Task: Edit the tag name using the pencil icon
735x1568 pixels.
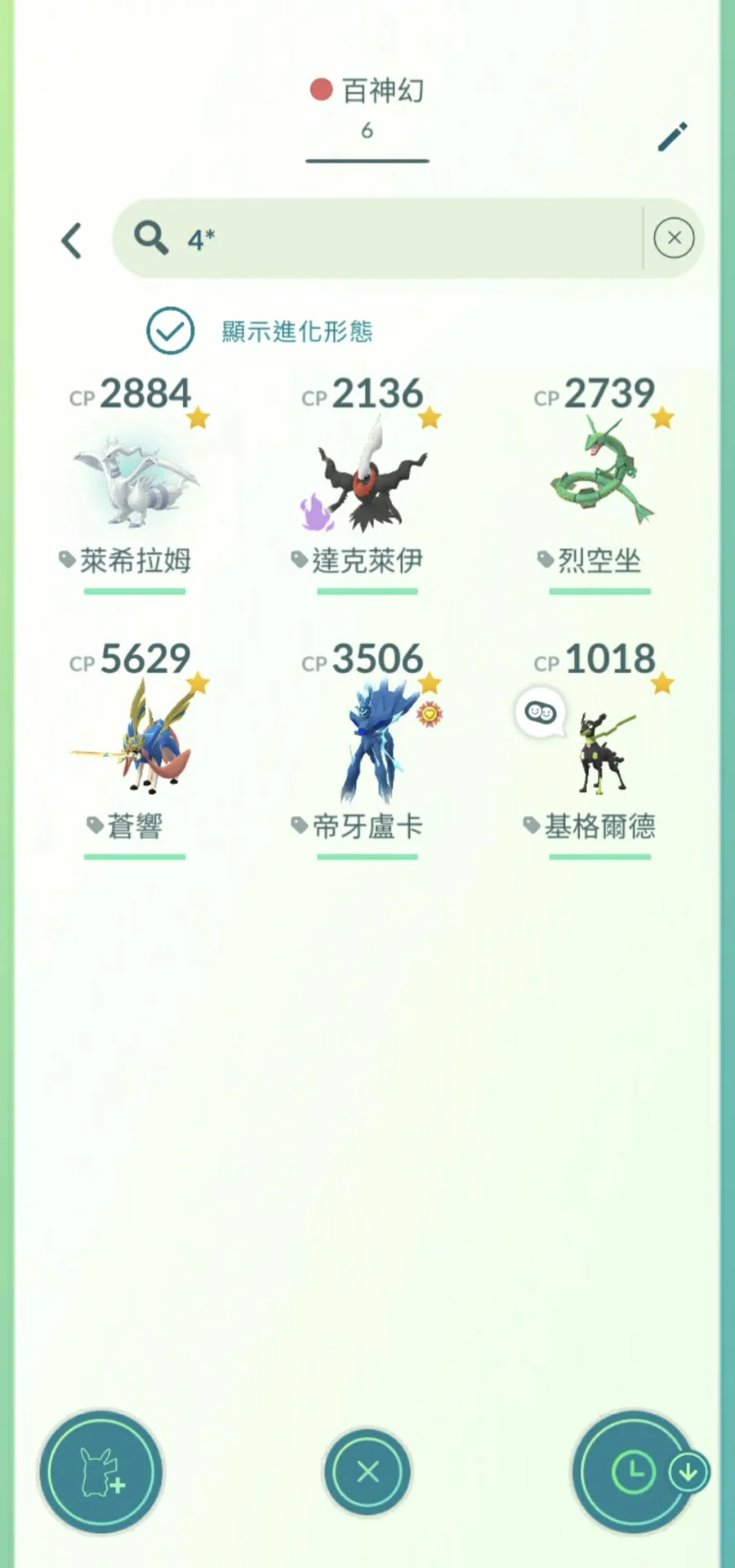Action: tap(671, 136)
